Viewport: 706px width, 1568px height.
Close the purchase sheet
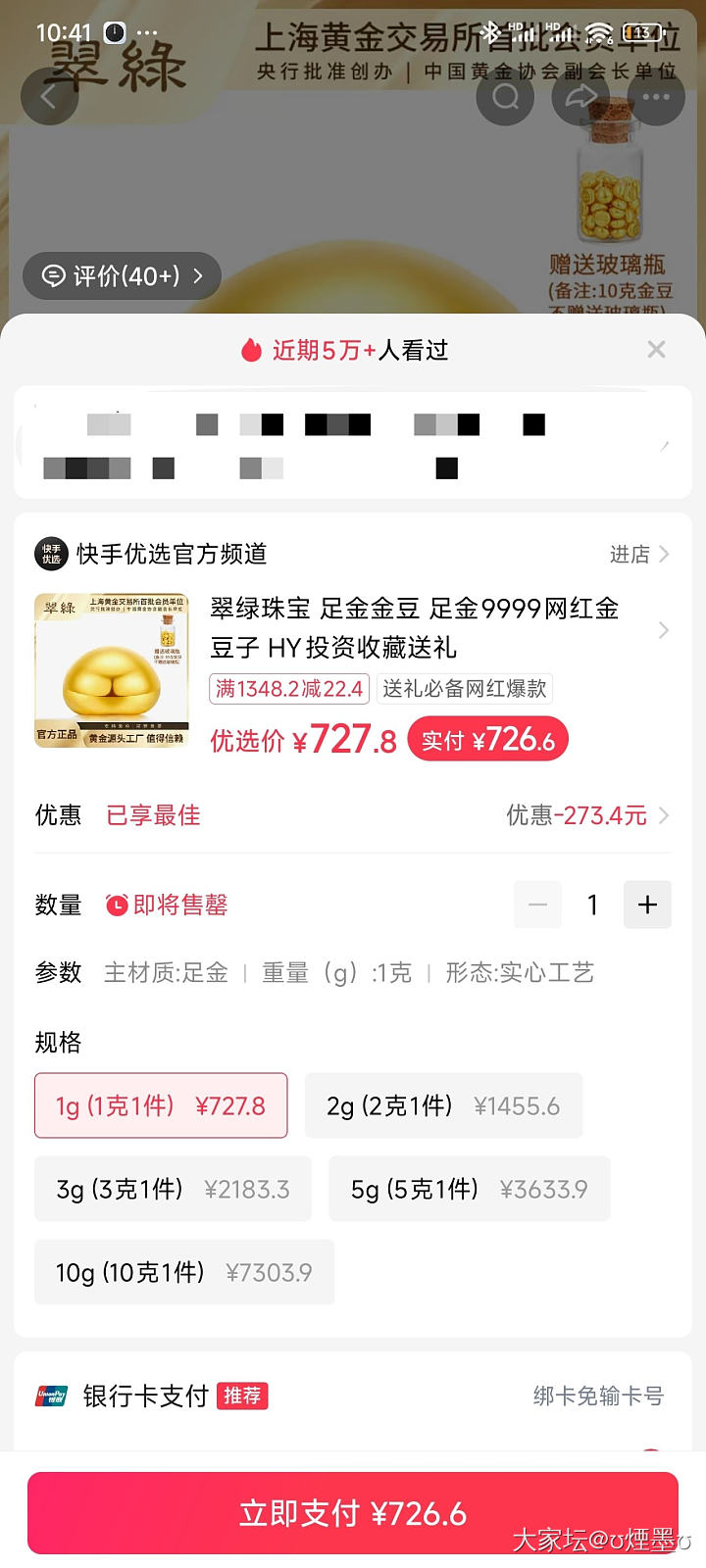656,350
